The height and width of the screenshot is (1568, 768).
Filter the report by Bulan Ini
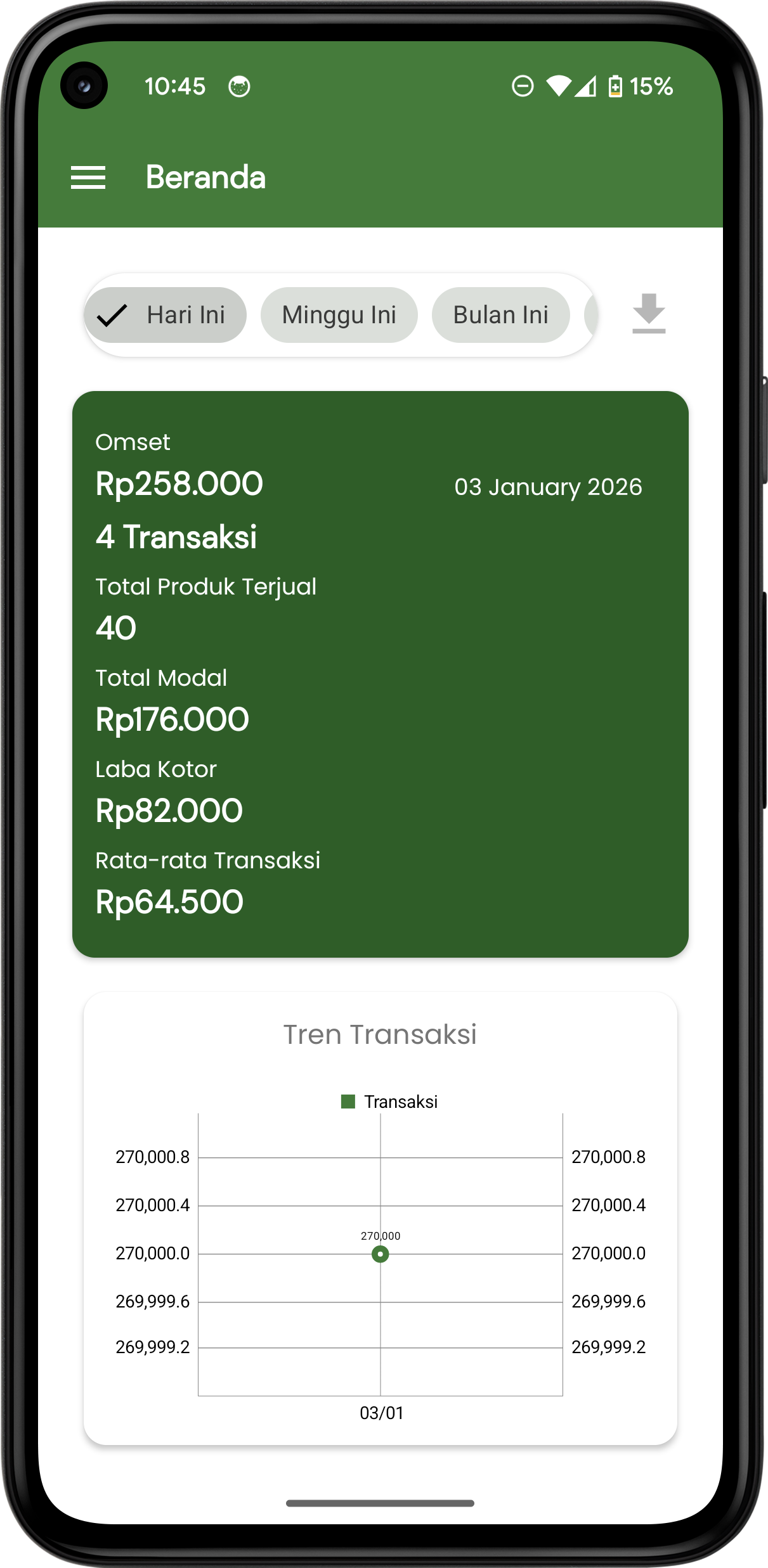coord(500,315)
